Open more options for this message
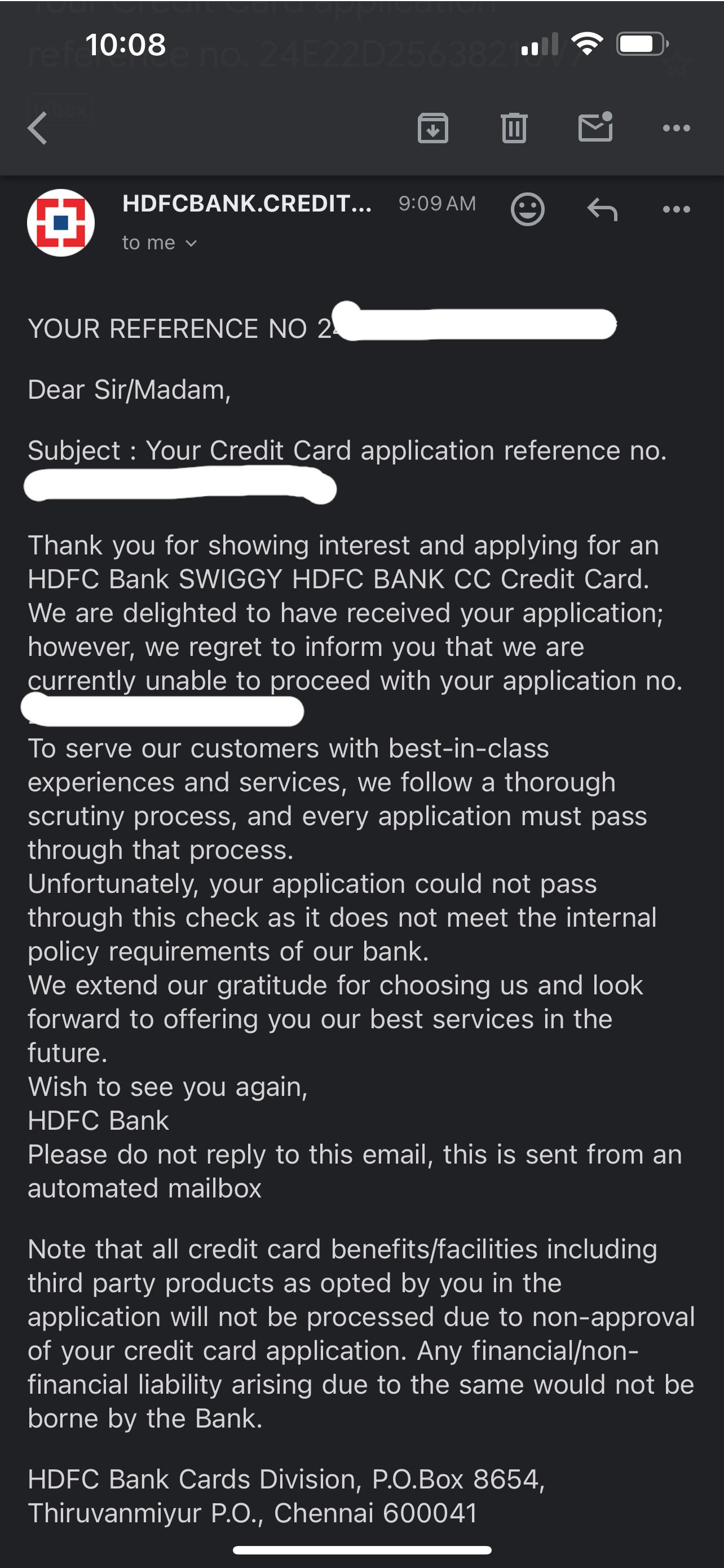Screen dimensions: 724x1568 (676, 208)
